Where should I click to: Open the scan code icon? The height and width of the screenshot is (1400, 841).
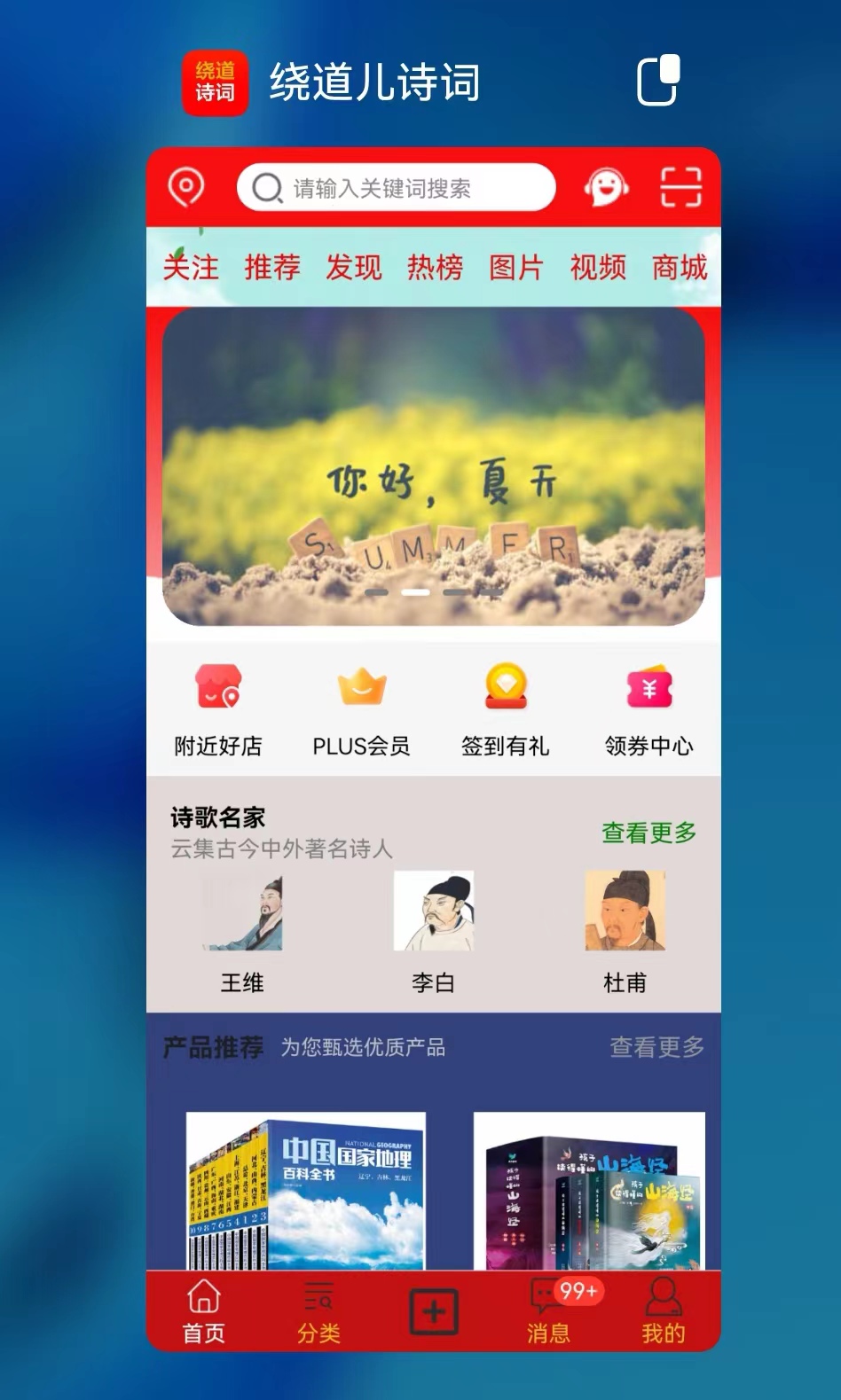(680, 187)
